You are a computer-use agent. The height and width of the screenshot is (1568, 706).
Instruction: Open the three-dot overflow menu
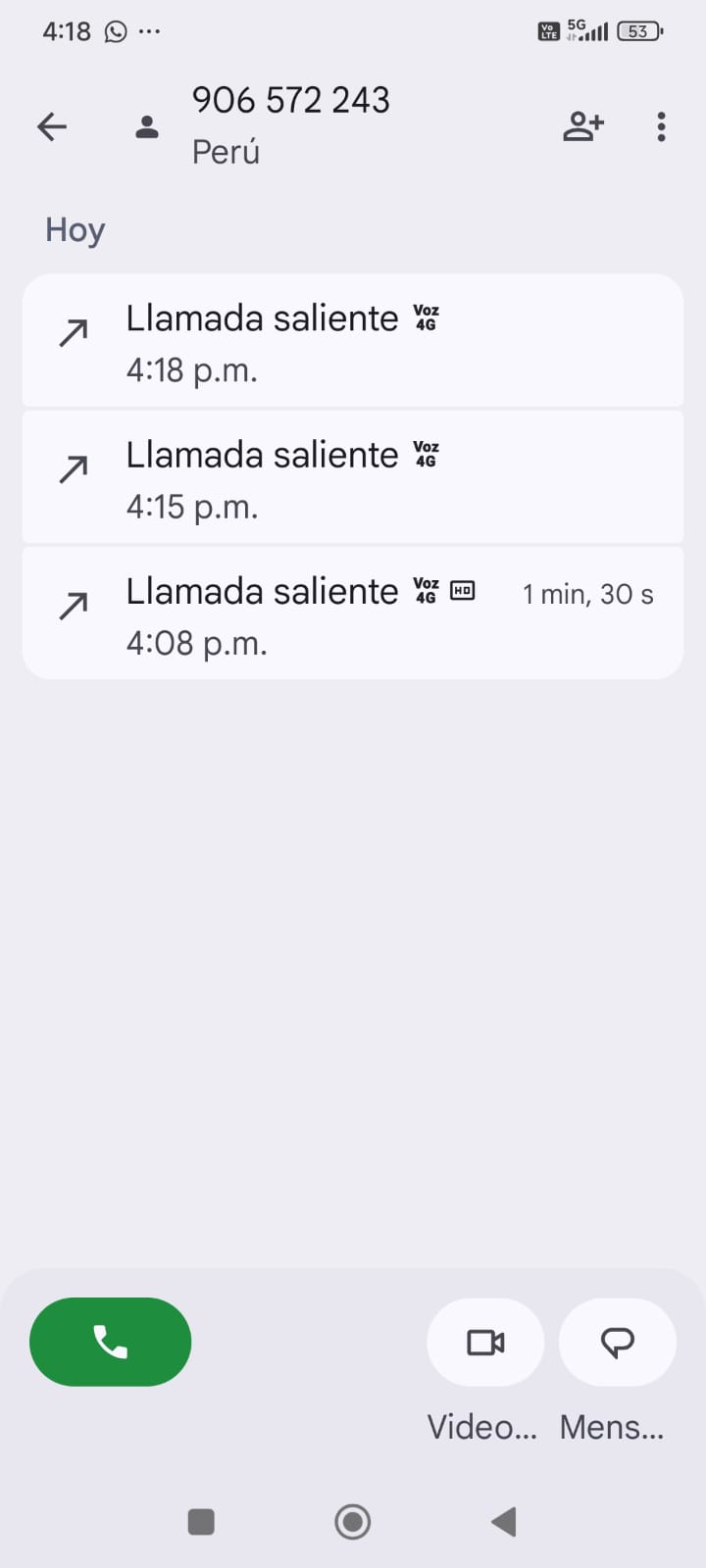662,126
